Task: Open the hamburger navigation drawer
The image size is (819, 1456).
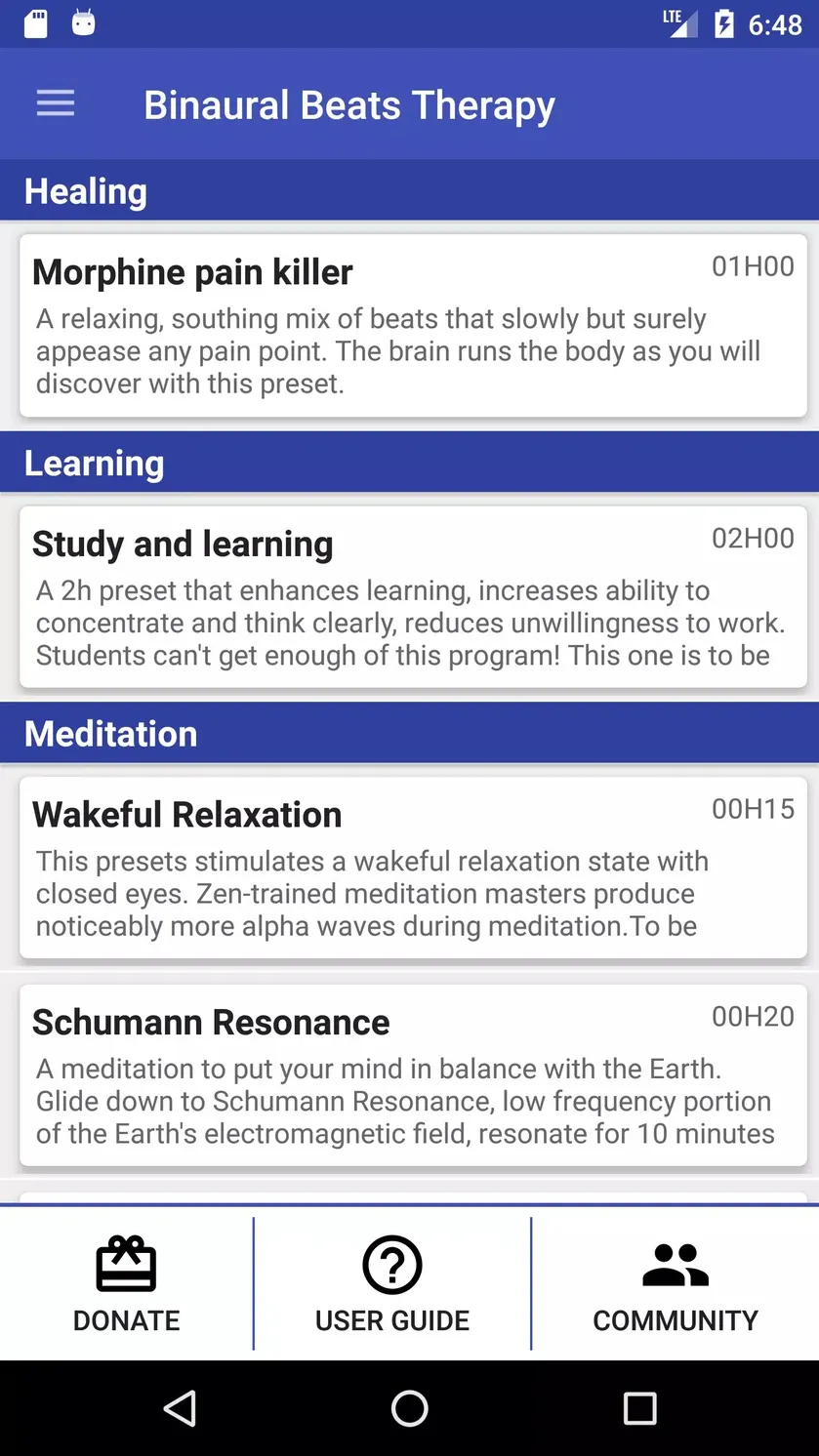Action: pos(56,103)
